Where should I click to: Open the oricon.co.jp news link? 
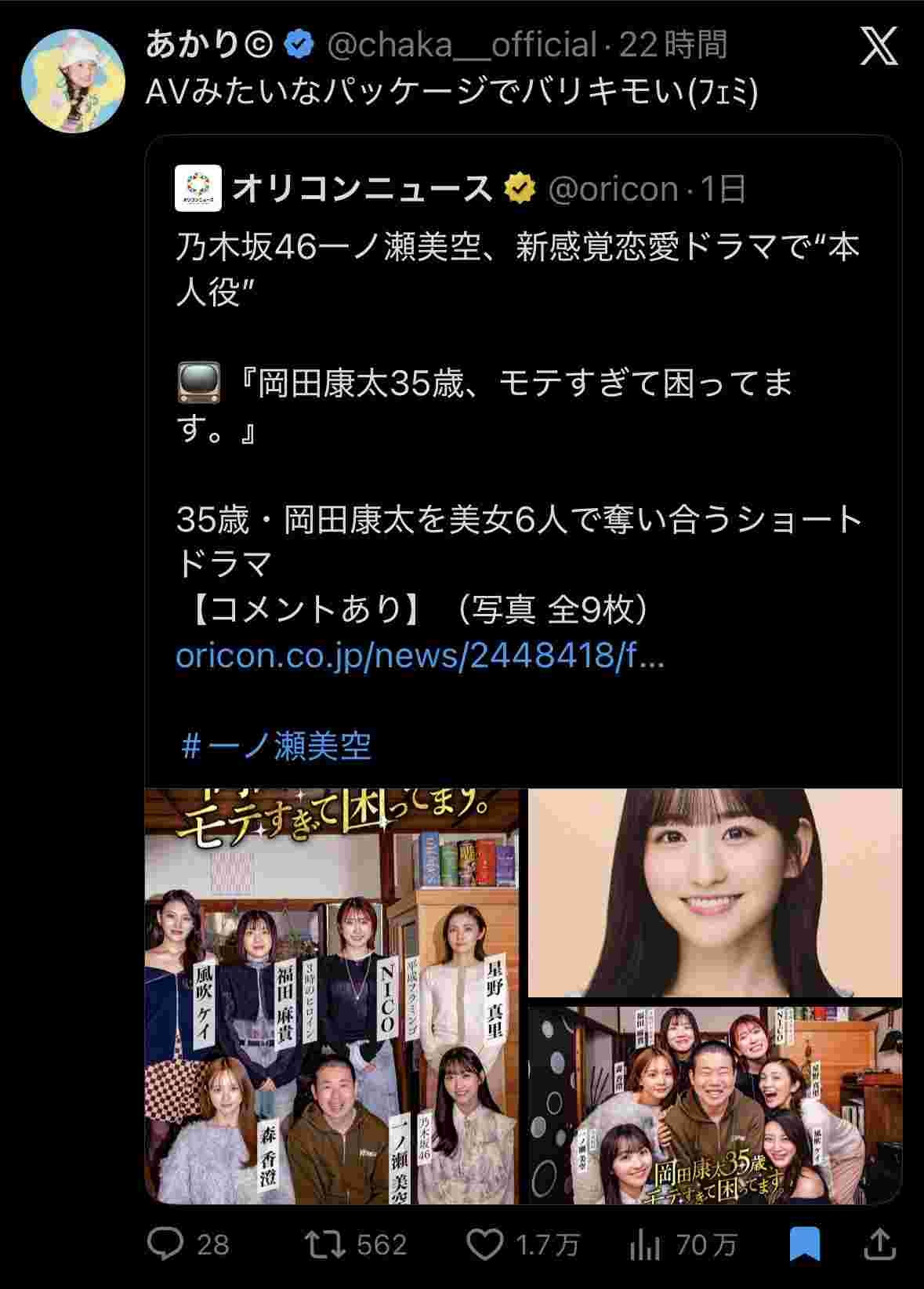pos(419,655)
